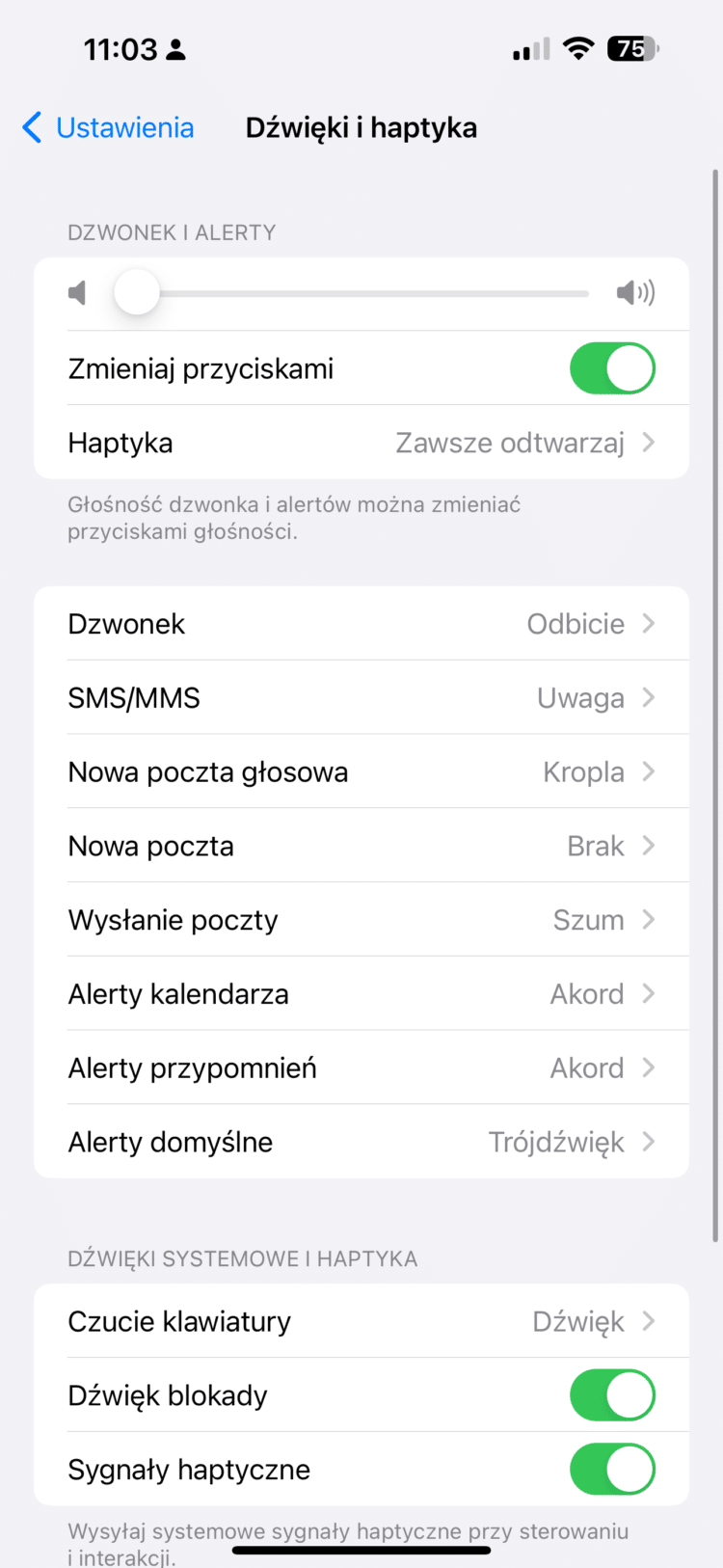Expand the Haptyka options via its chevron

coord(651,442)
